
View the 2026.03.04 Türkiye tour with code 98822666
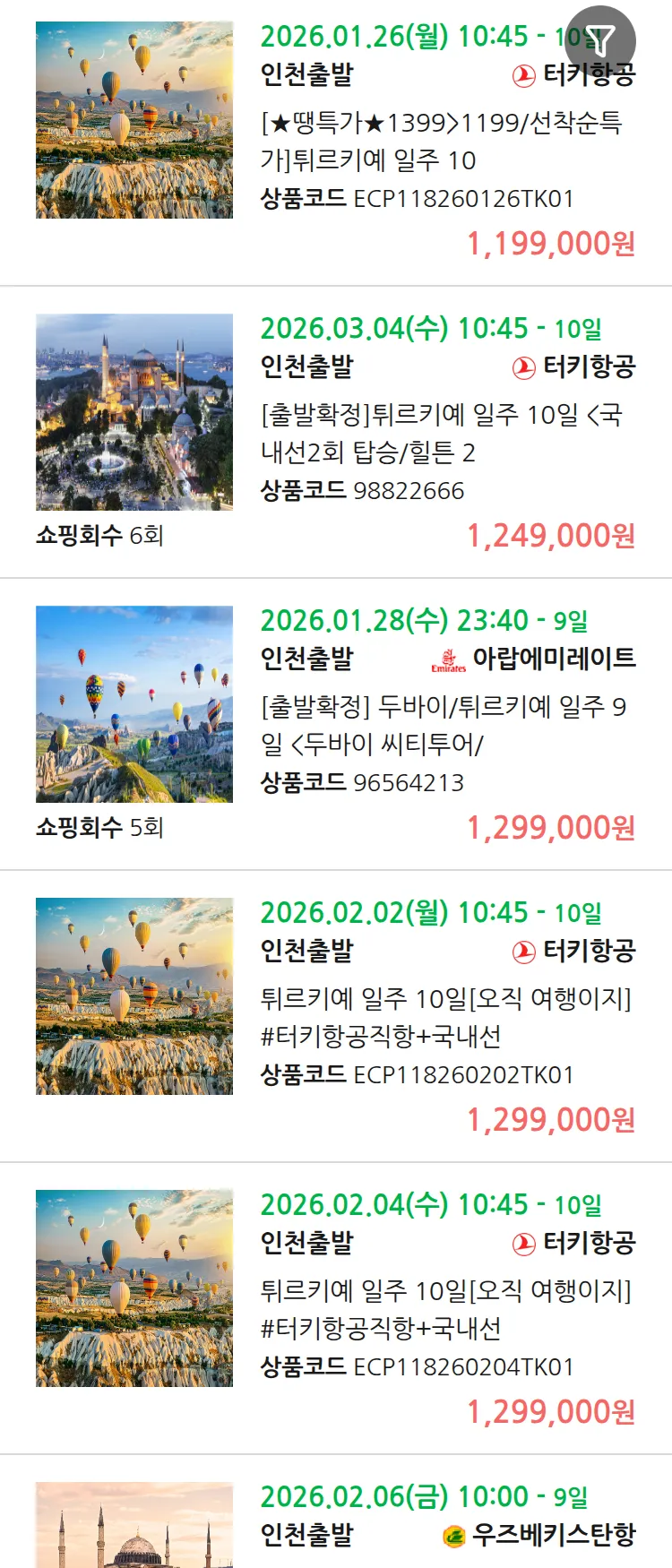tap(441, 434)
